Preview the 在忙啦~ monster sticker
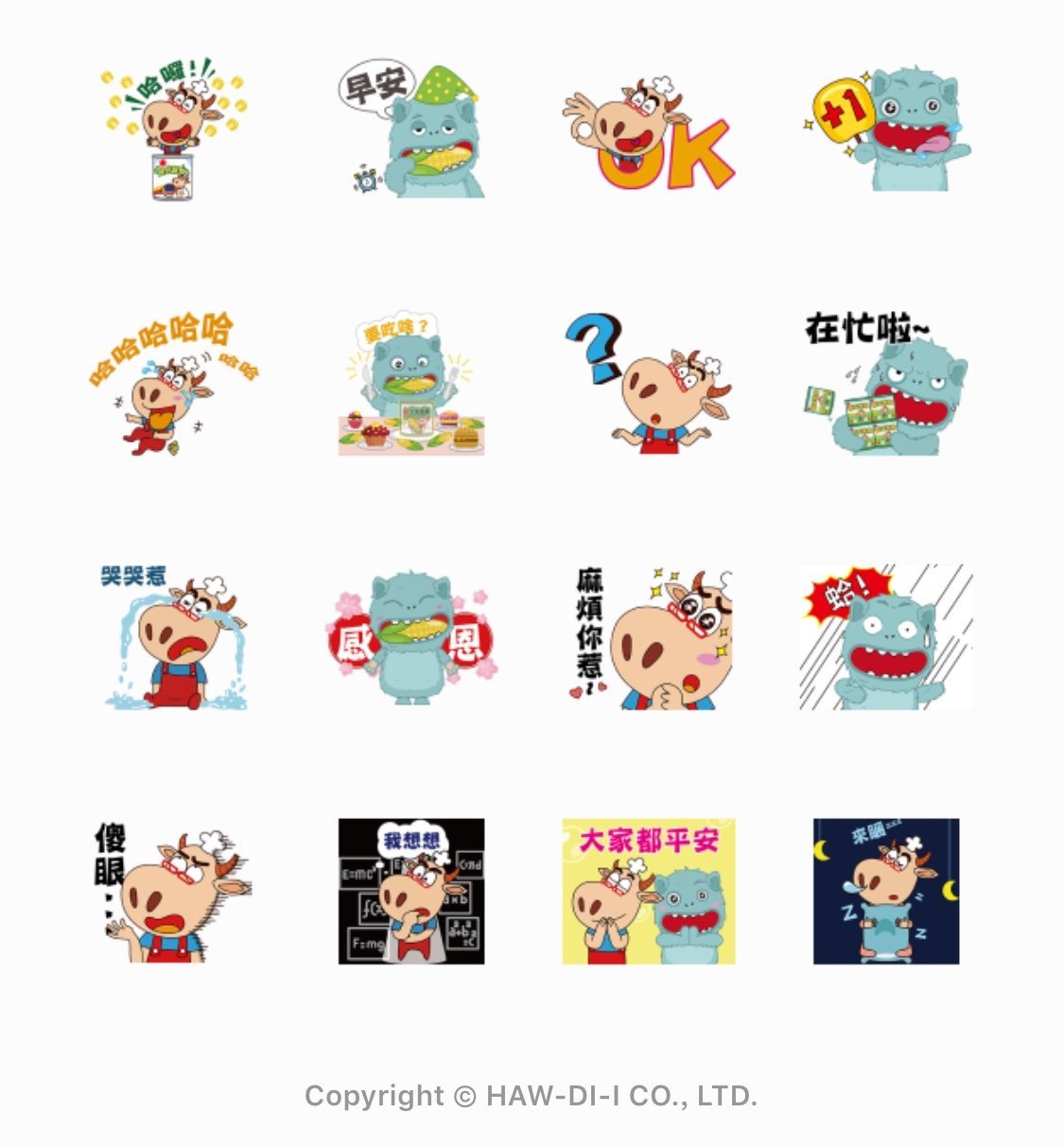The width and height of the screenshot is (1064, 1147). [x=886, y=383]
